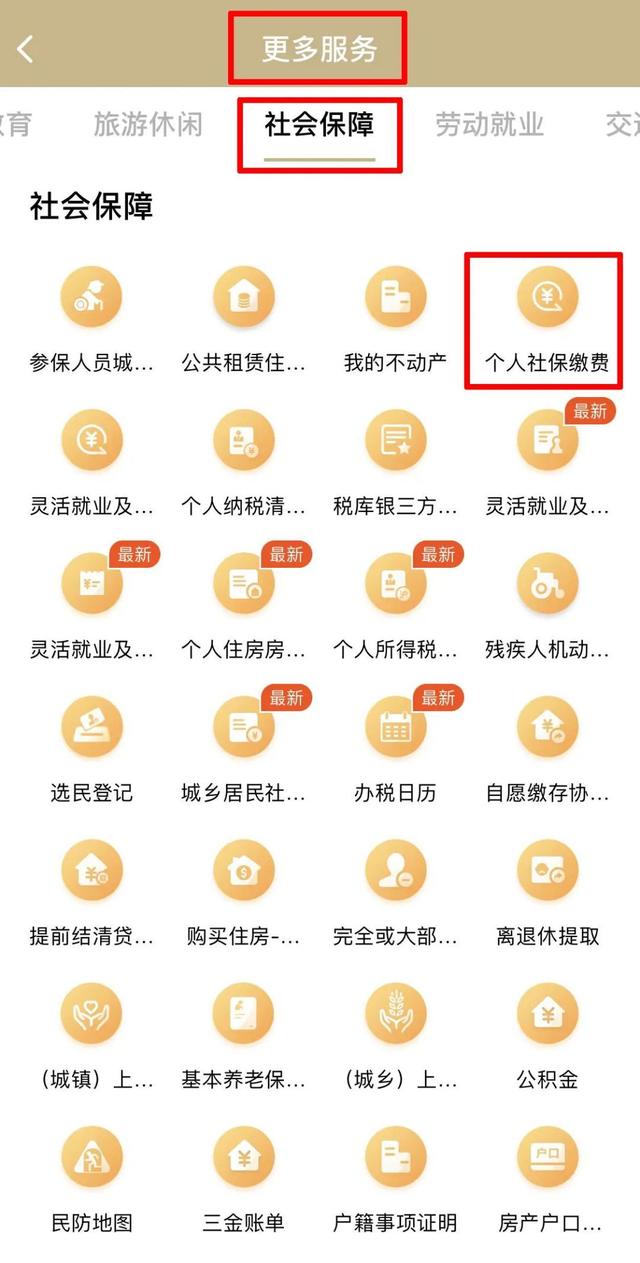The height and width of the screenshot is (1263, 640).
Task: Switch to the 旅游休闲 tab
Action: click(x=148, y=124)
